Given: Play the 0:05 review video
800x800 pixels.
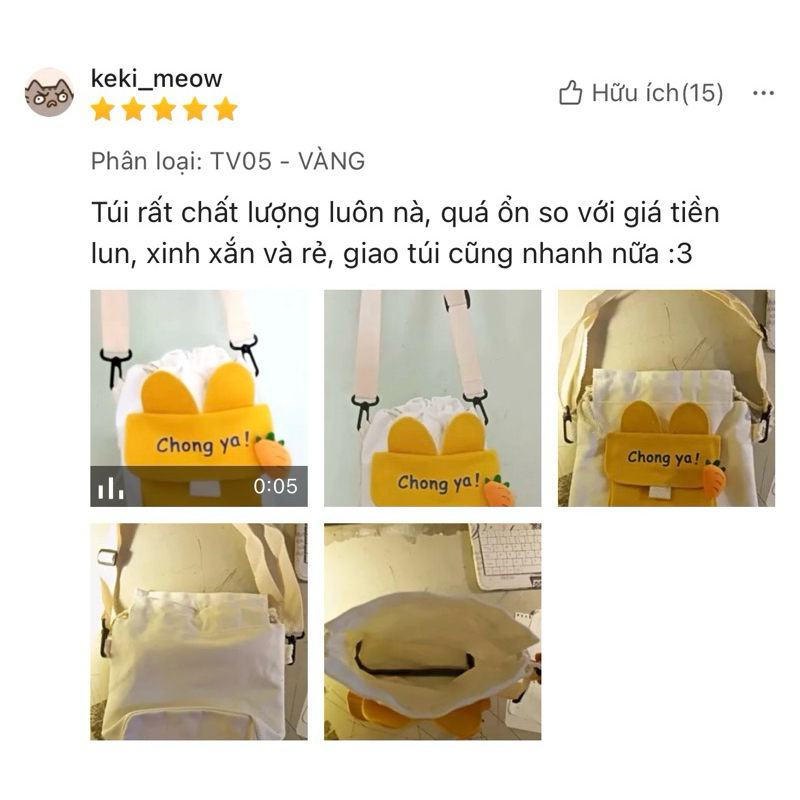Looking at the screenshot, I should (199, 398).
